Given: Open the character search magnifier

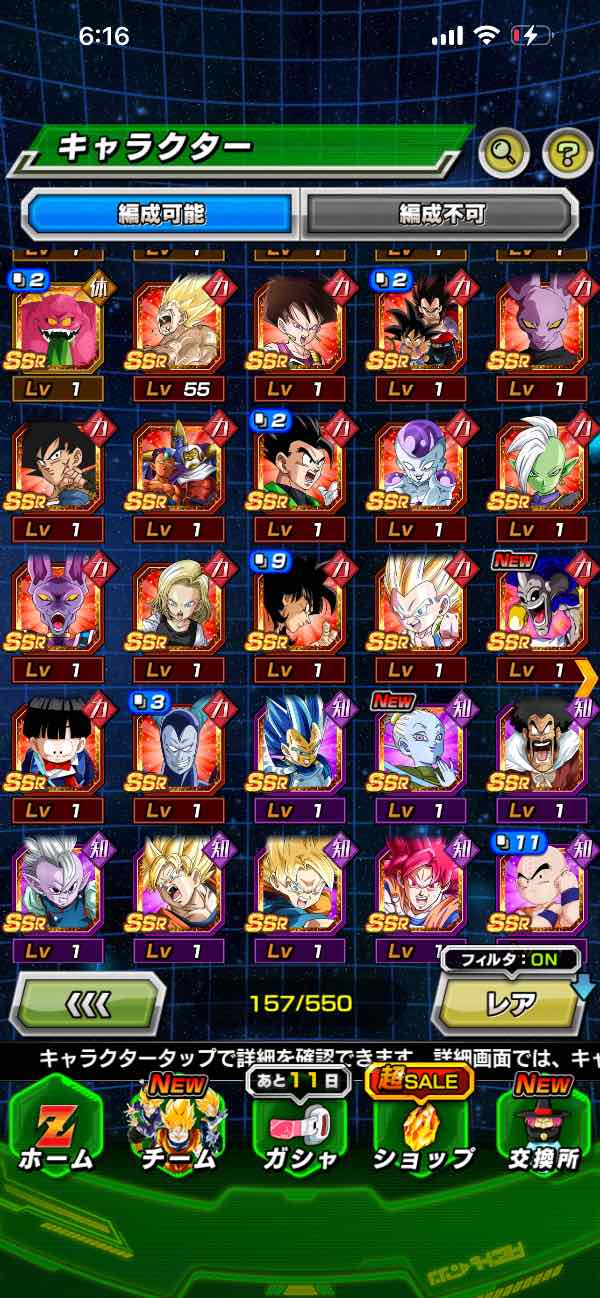Looking at the screenshot, I should click(x=504, y=153).
